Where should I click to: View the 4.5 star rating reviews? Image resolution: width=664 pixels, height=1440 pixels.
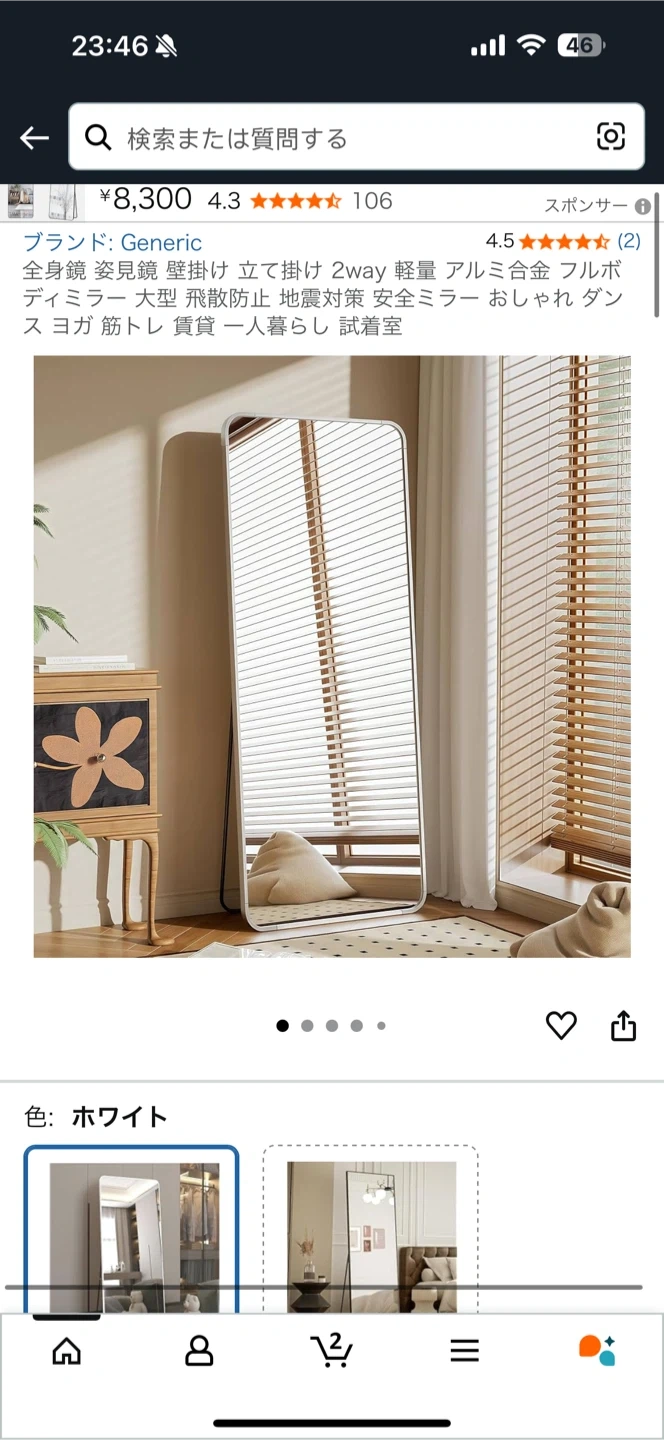(563, 241)
